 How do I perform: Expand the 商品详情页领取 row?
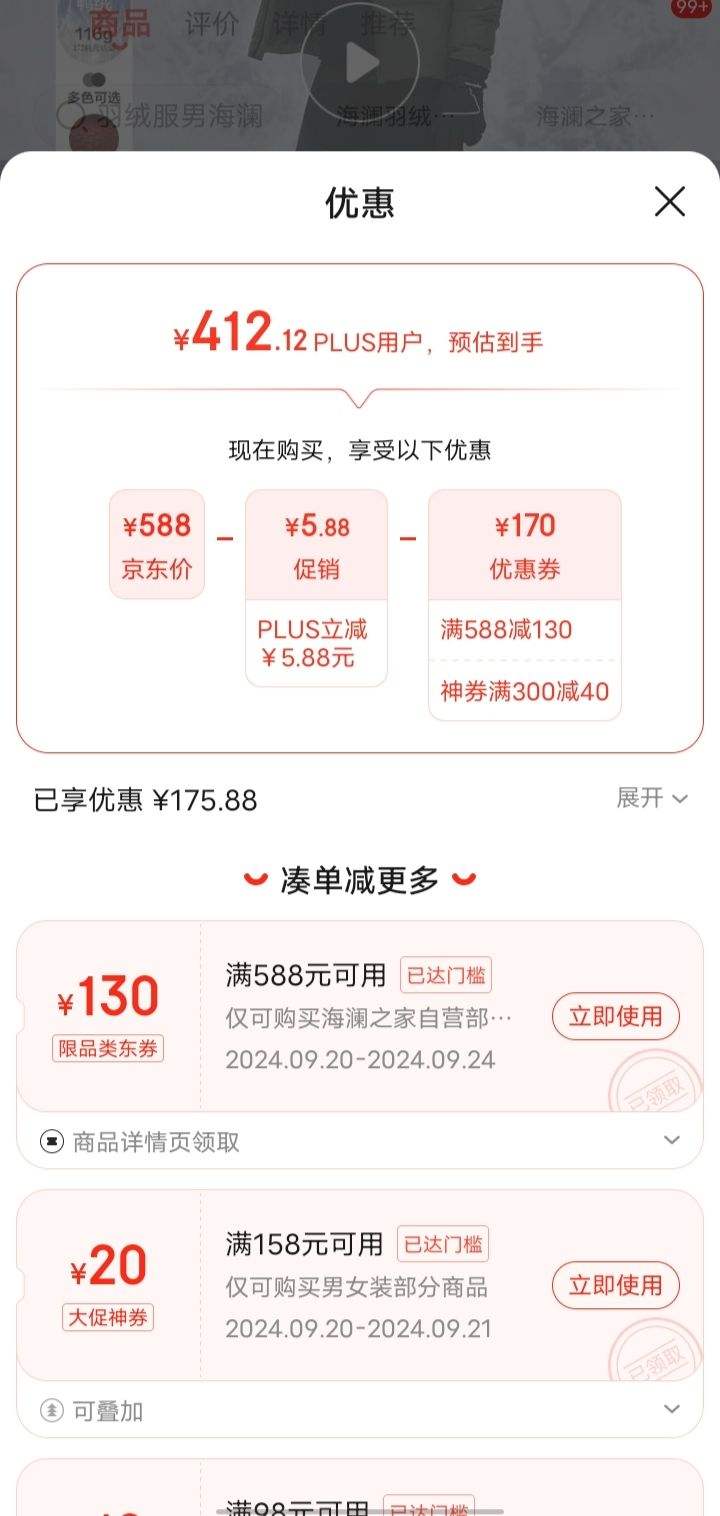(672, 1141)
